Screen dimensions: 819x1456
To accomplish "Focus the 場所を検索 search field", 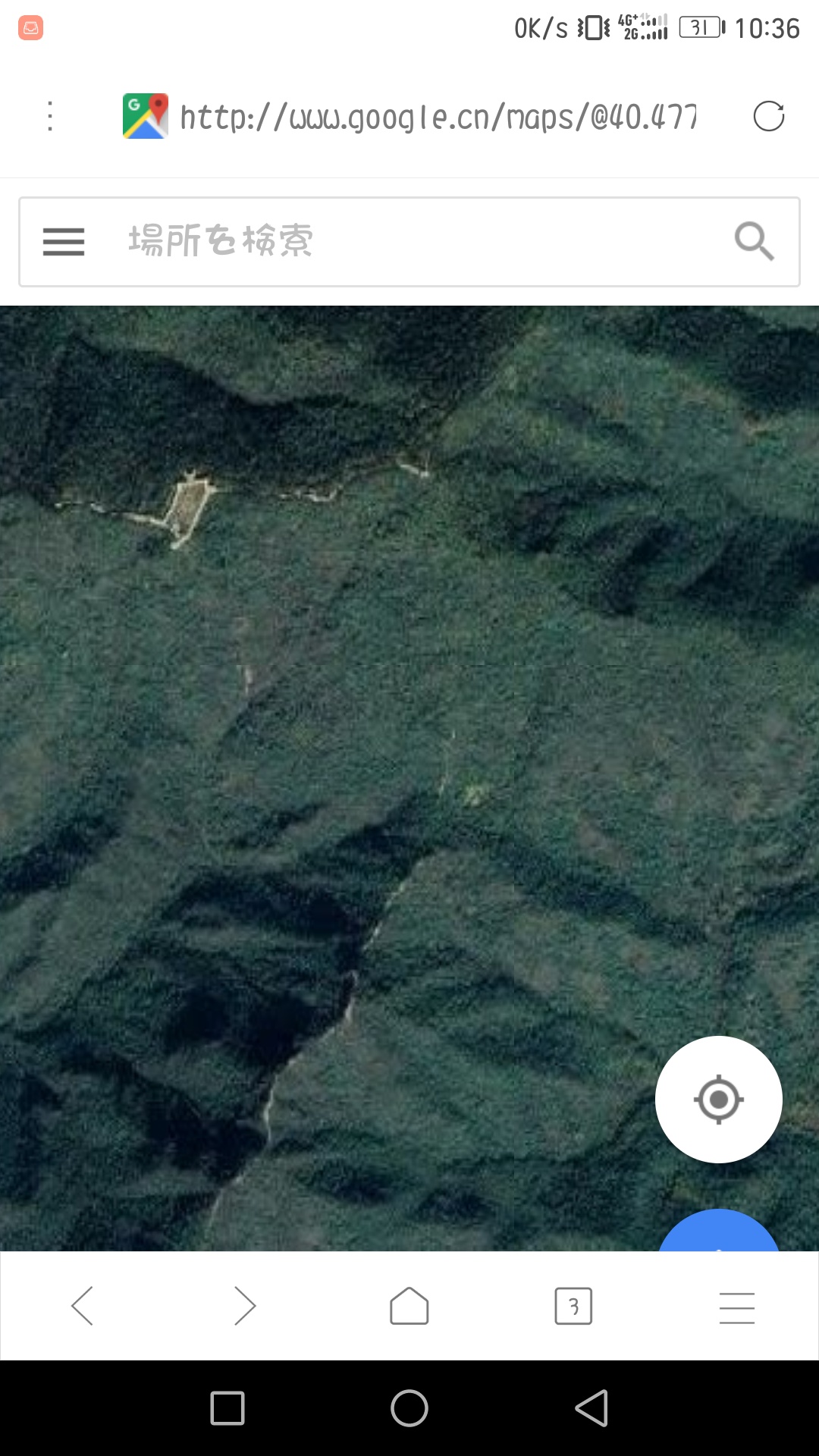I will [409, 242].
